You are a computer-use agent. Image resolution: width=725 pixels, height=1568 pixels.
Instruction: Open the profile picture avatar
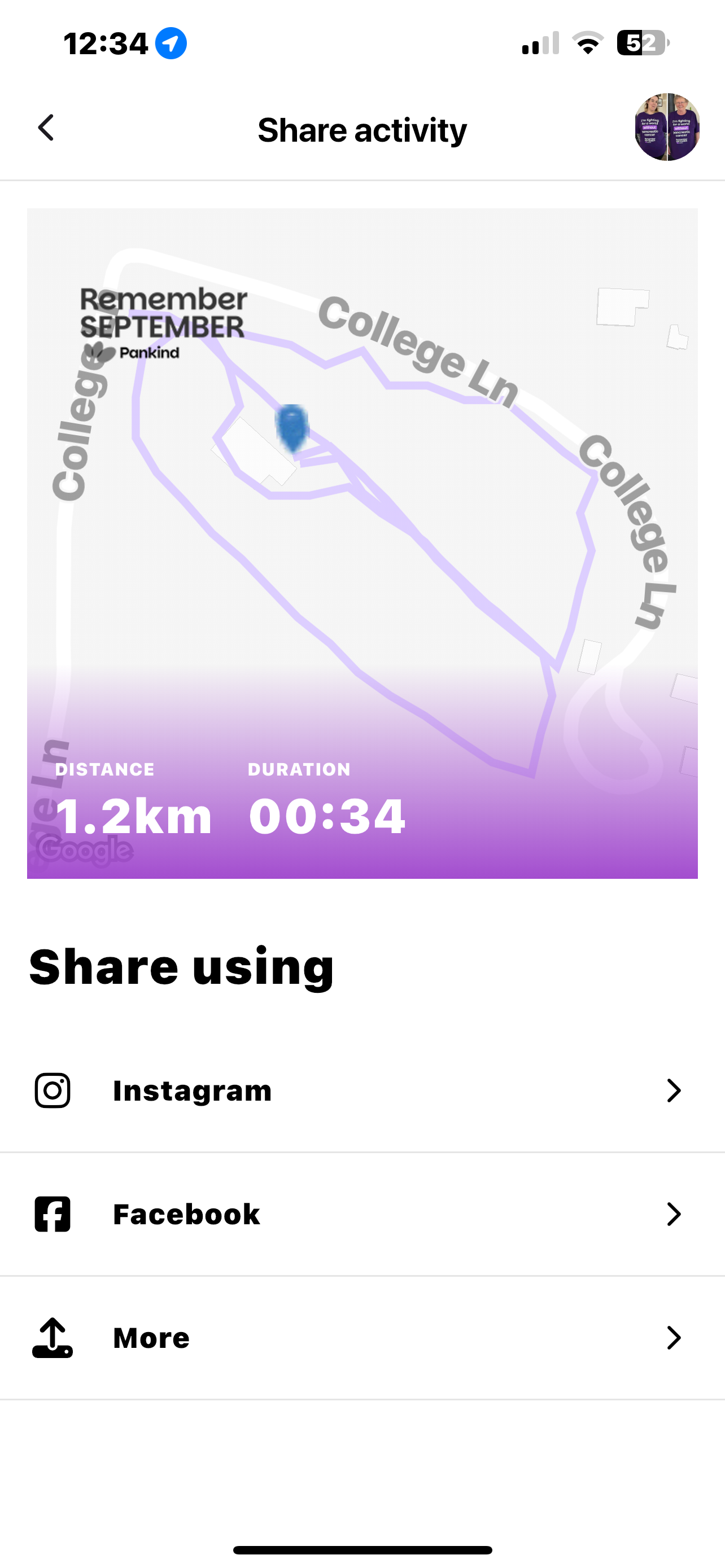[x=667, y=127]
